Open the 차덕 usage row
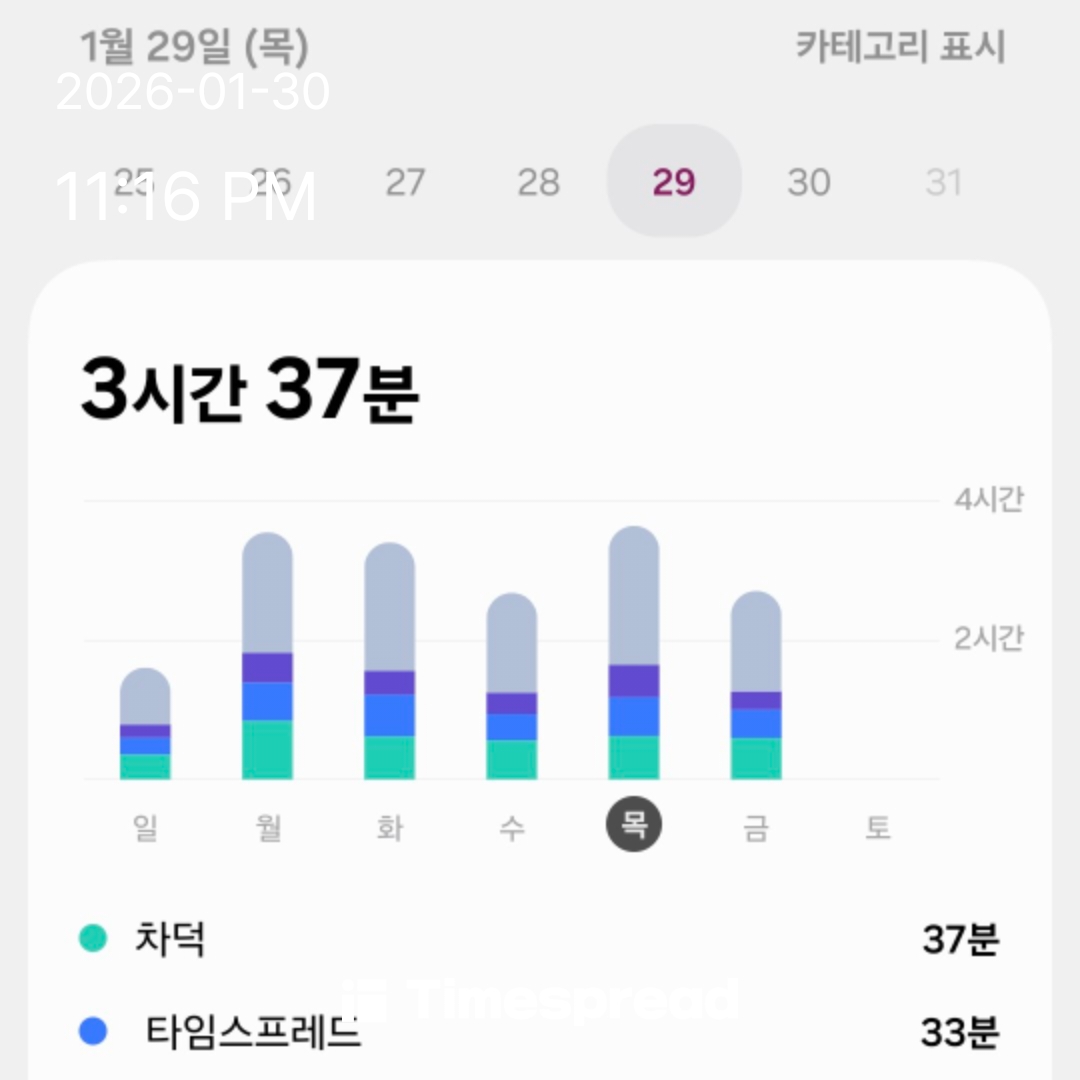The height and width of the screenshot is (1080, 1080). pos(538,940)
